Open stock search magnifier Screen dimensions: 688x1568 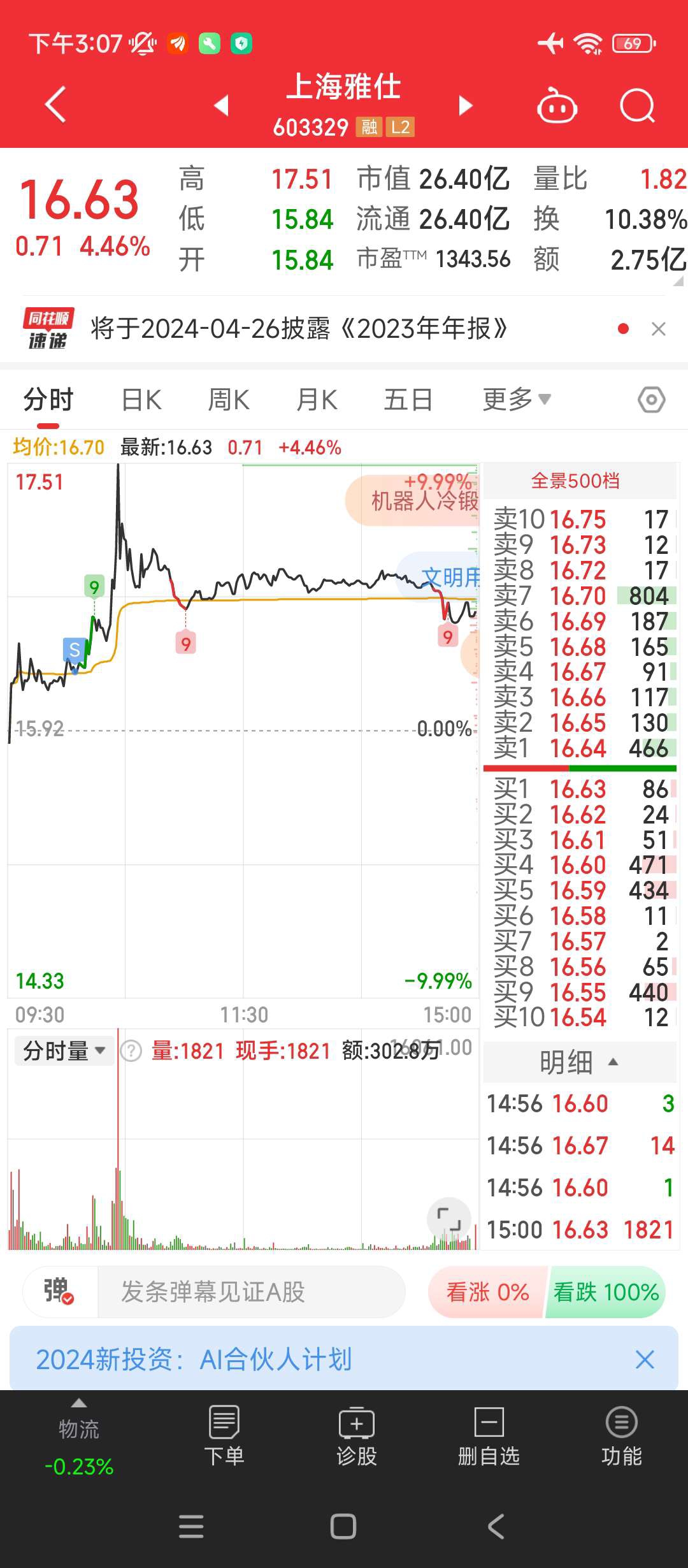638,105
